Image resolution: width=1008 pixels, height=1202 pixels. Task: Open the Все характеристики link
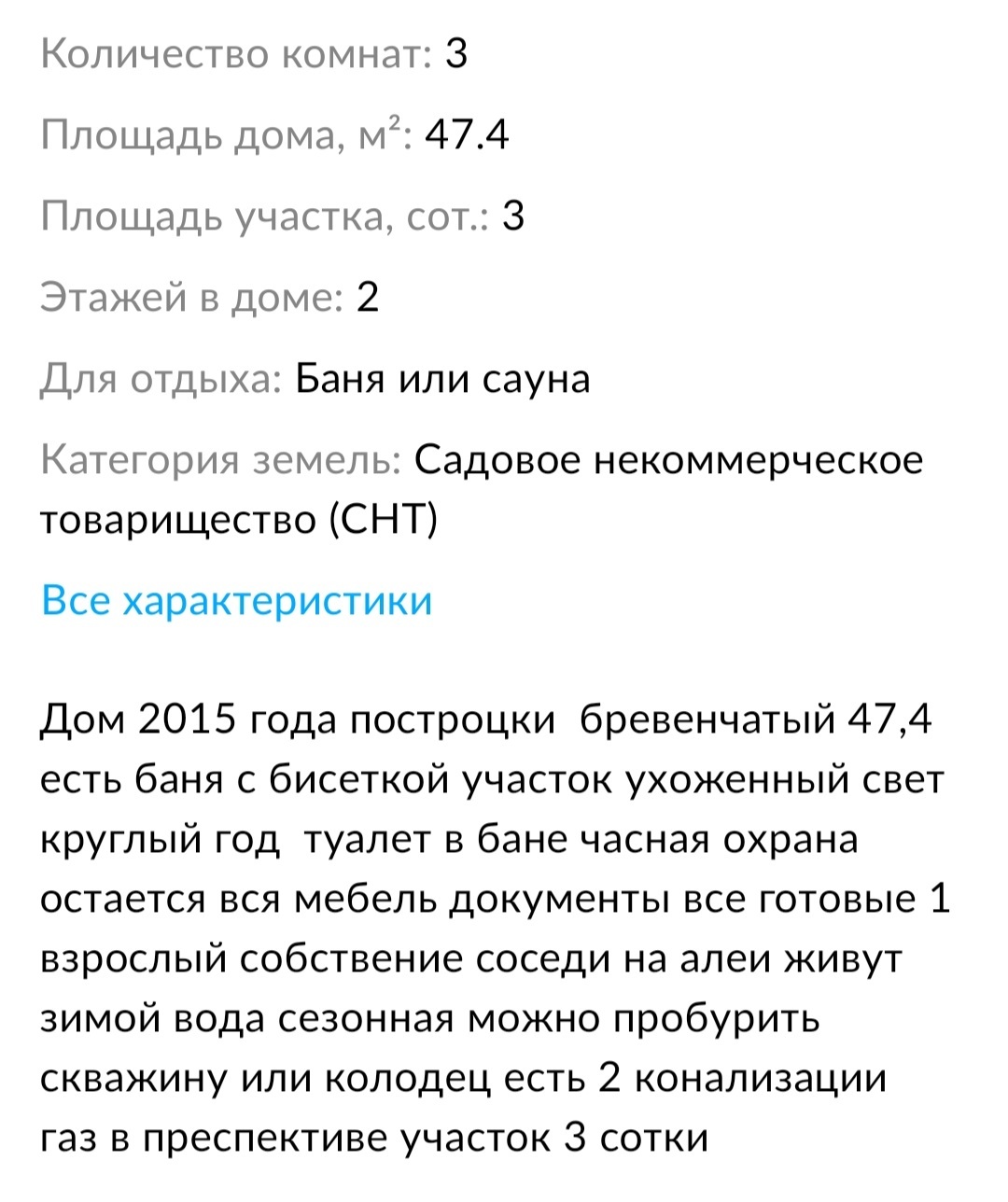(237, 600)
